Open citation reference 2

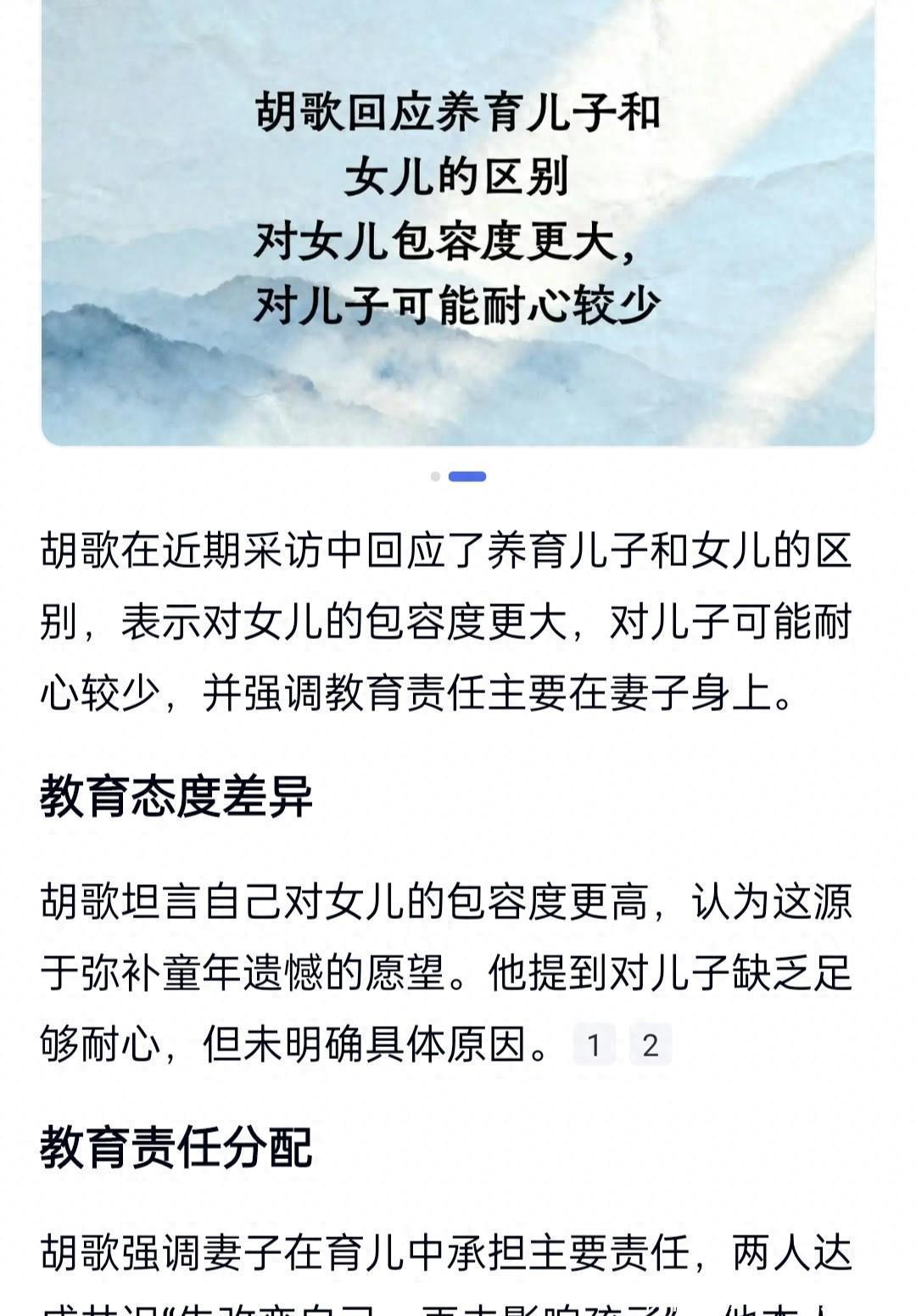[651, 1044]
